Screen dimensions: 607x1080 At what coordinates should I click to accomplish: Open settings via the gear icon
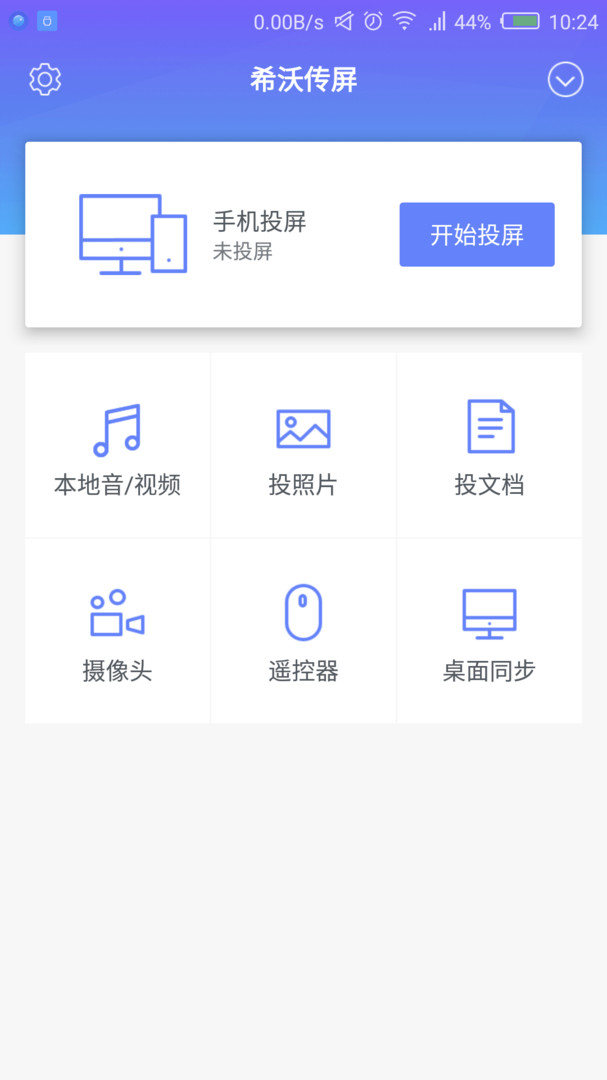click(x=45, y=80)
